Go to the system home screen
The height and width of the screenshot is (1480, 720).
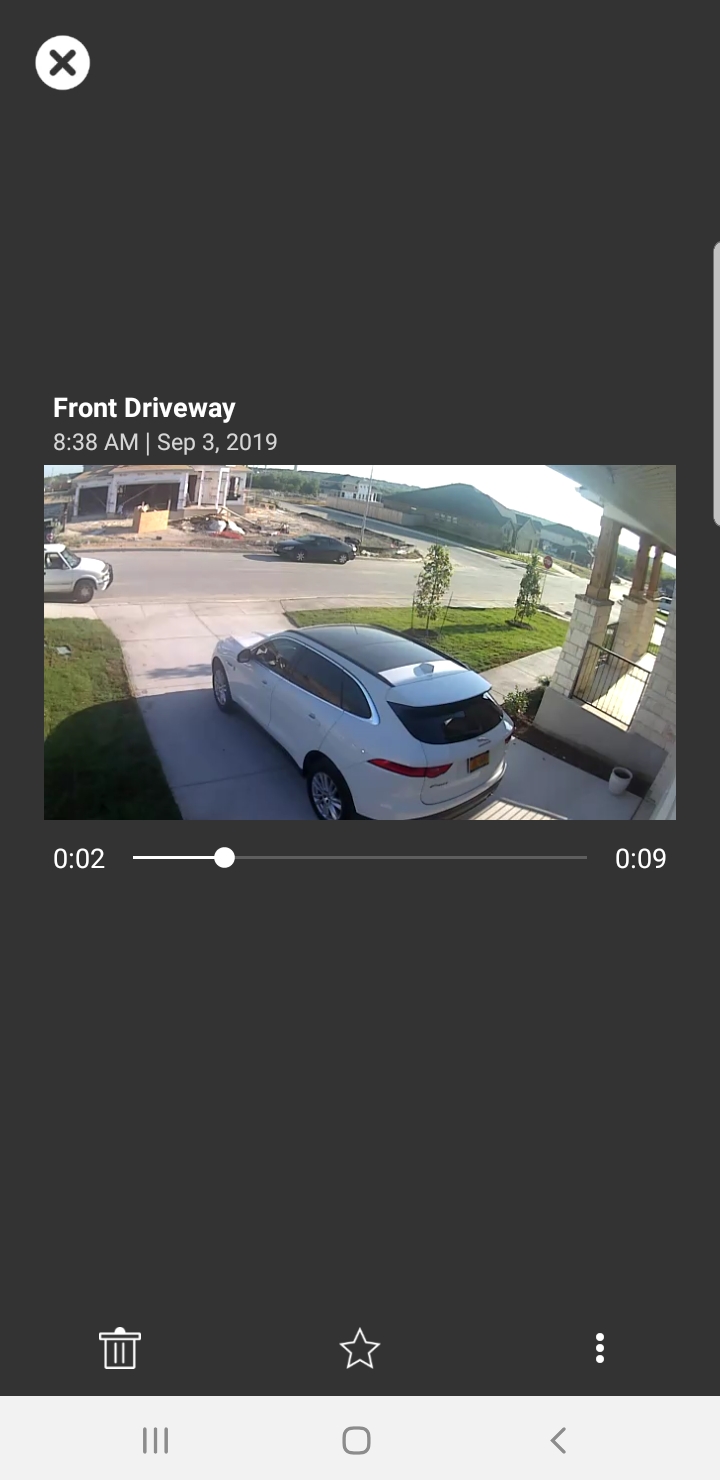(x=356, y=1440)
